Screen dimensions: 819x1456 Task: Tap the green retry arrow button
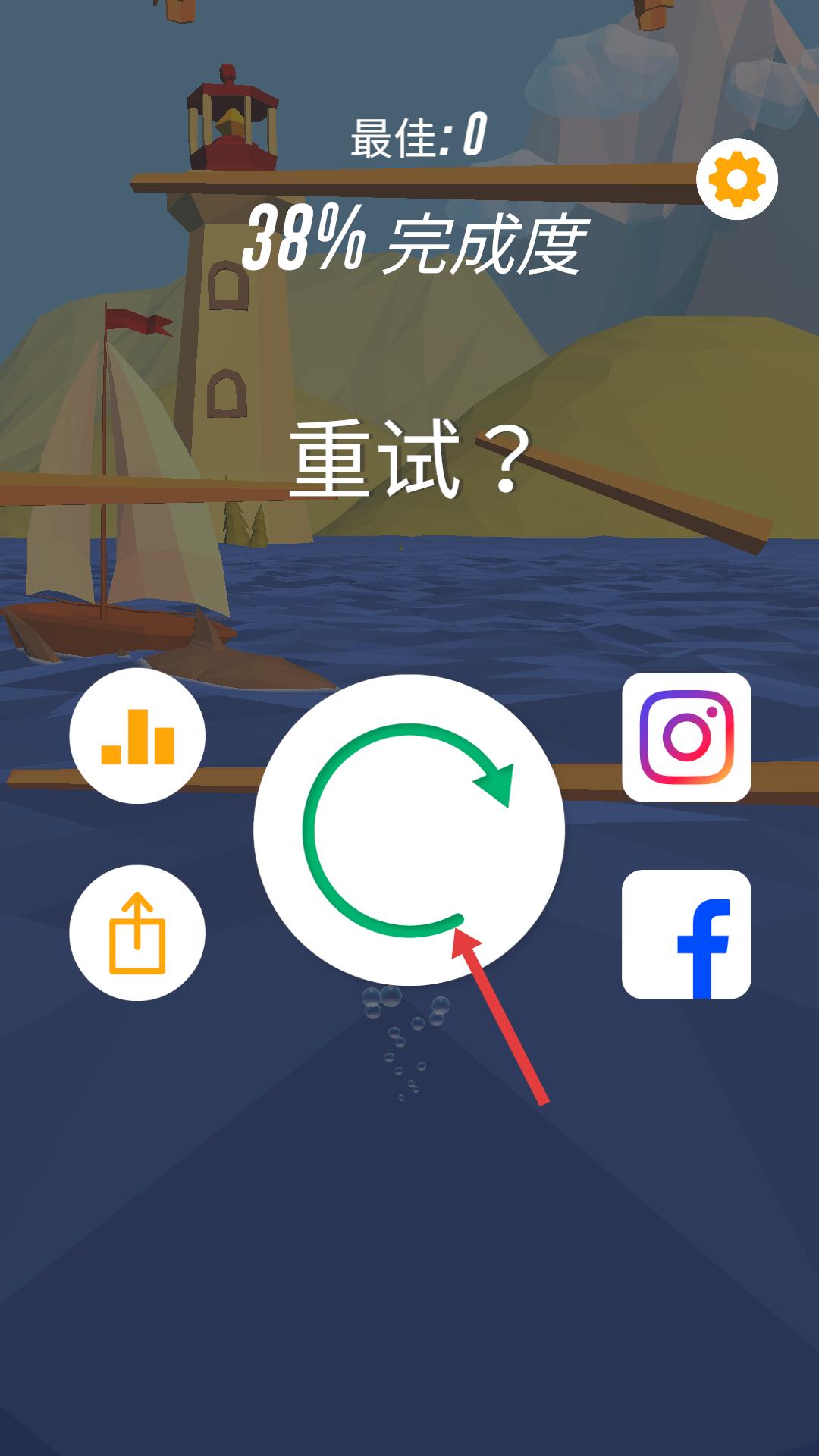coord(409,830)
